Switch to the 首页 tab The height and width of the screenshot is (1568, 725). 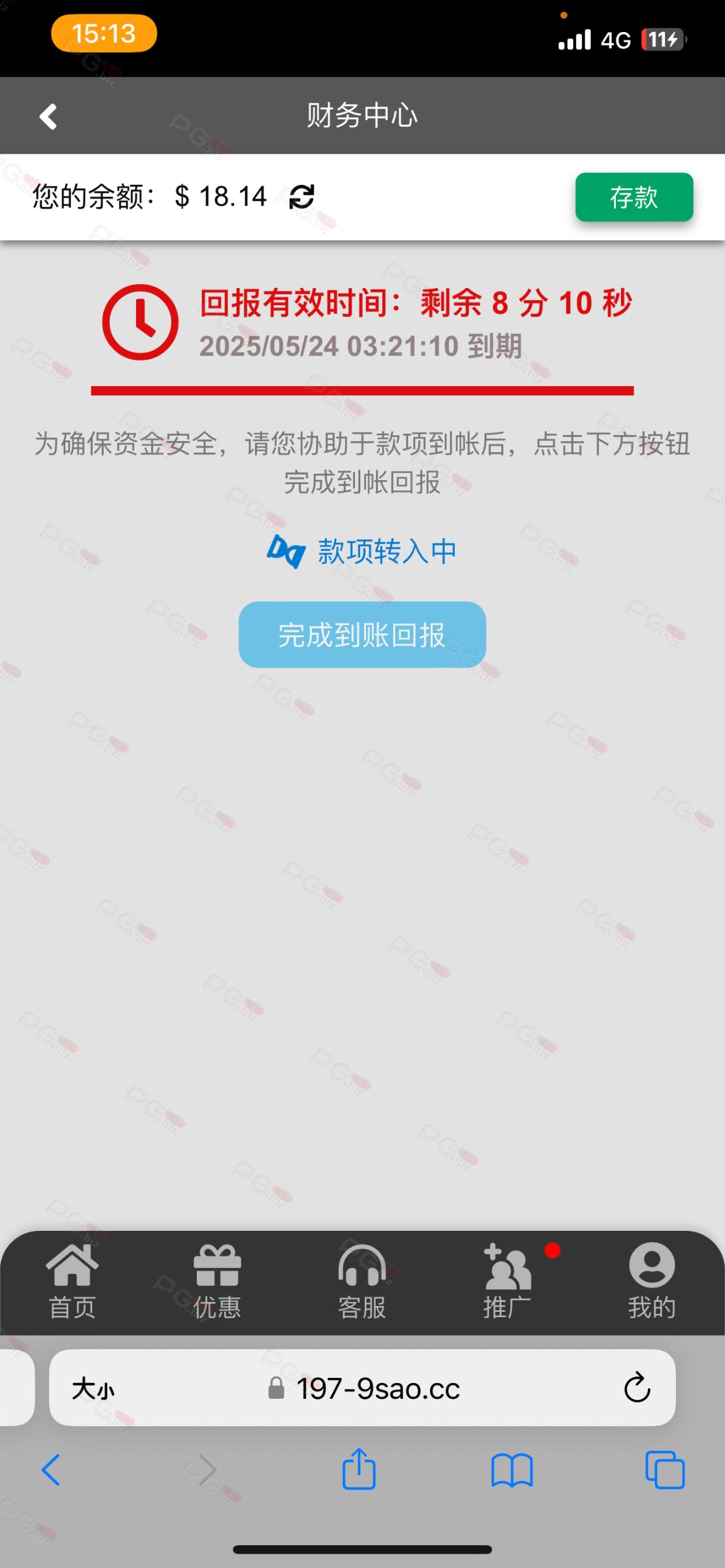(72, 1282)
